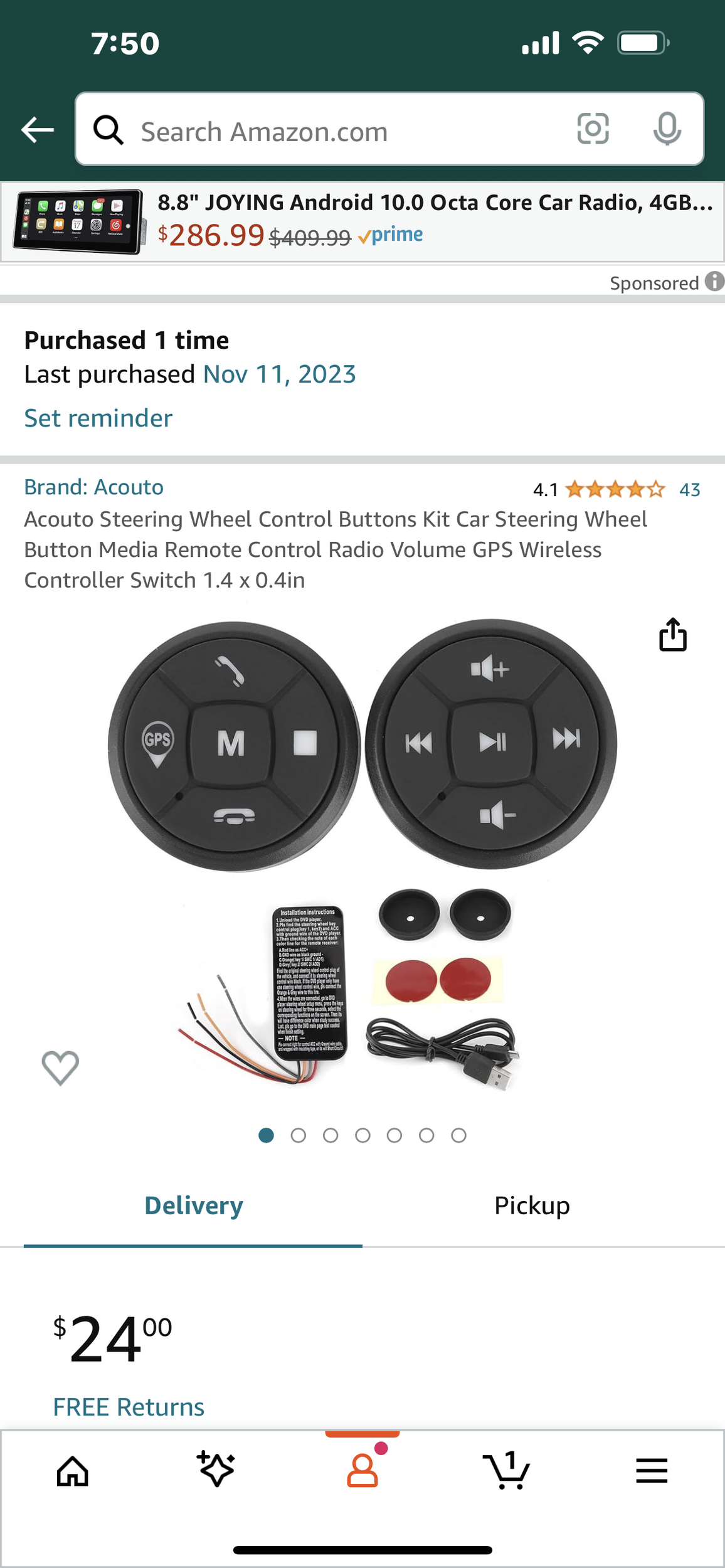Open the steering wheel buttons product image
Image resolution: width=725 pixels, height=1568 pixels.
point(362,853)
